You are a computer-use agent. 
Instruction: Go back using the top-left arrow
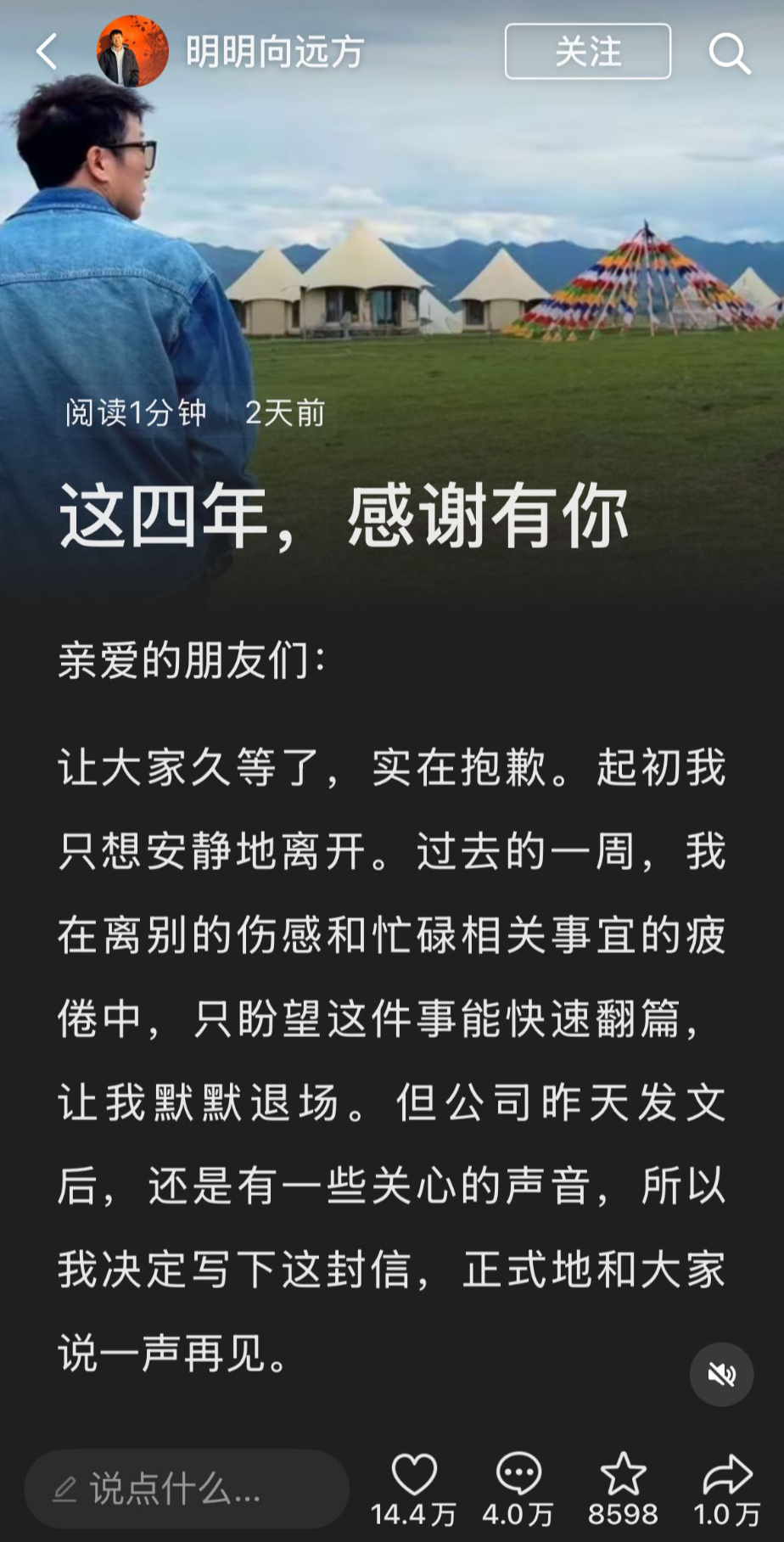coord(48,52)
